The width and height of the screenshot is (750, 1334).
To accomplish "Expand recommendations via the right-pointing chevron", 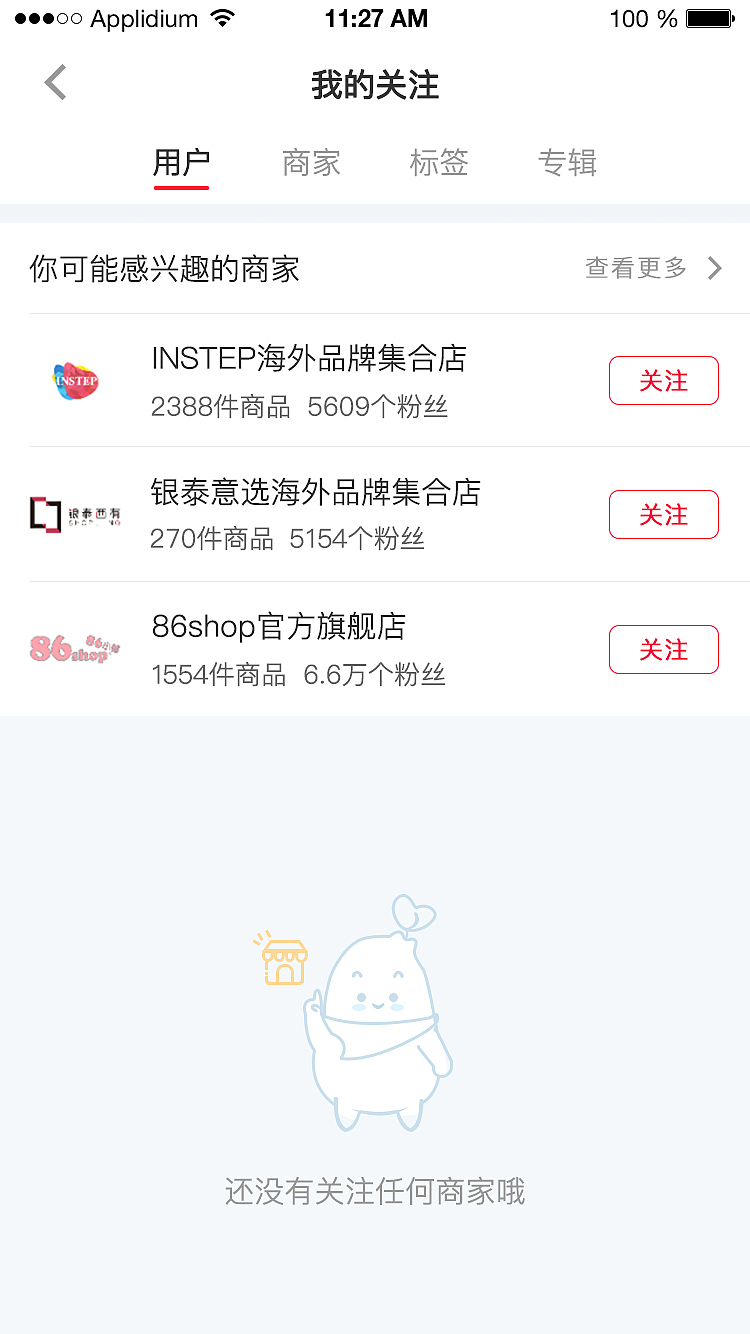I will (714, 268).
